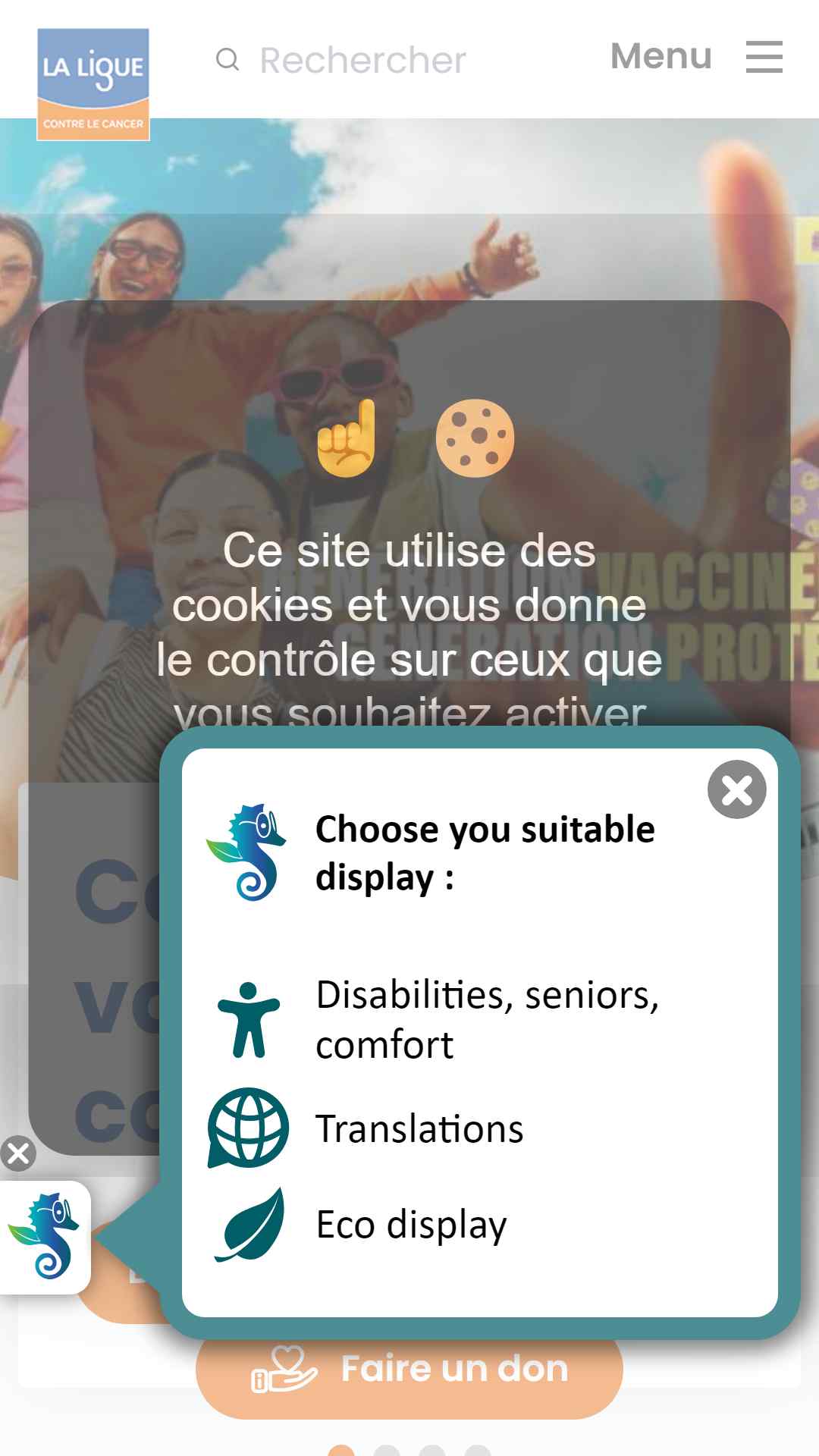This screenshot has height=1456, width=819.
Task: Open the Translations option
Action: (419, 1128)
